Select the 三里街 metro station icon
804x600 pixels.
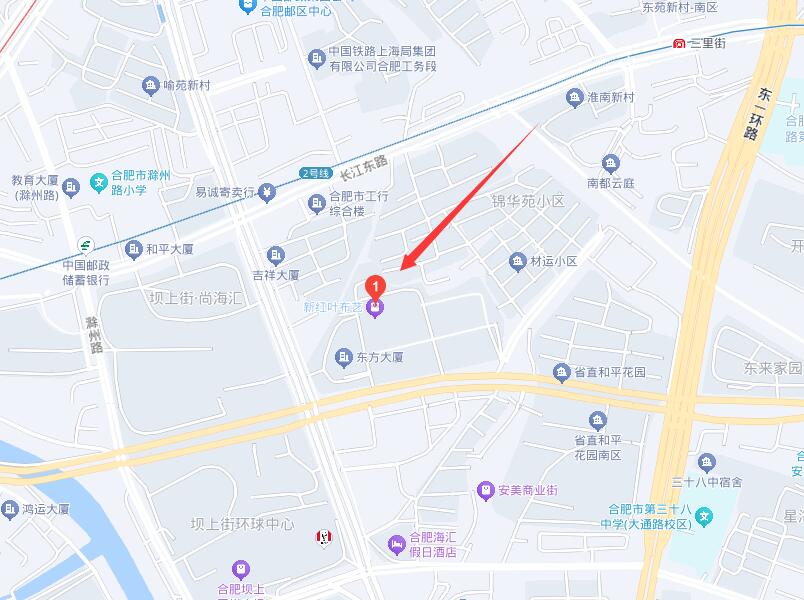tap(679, 44)
